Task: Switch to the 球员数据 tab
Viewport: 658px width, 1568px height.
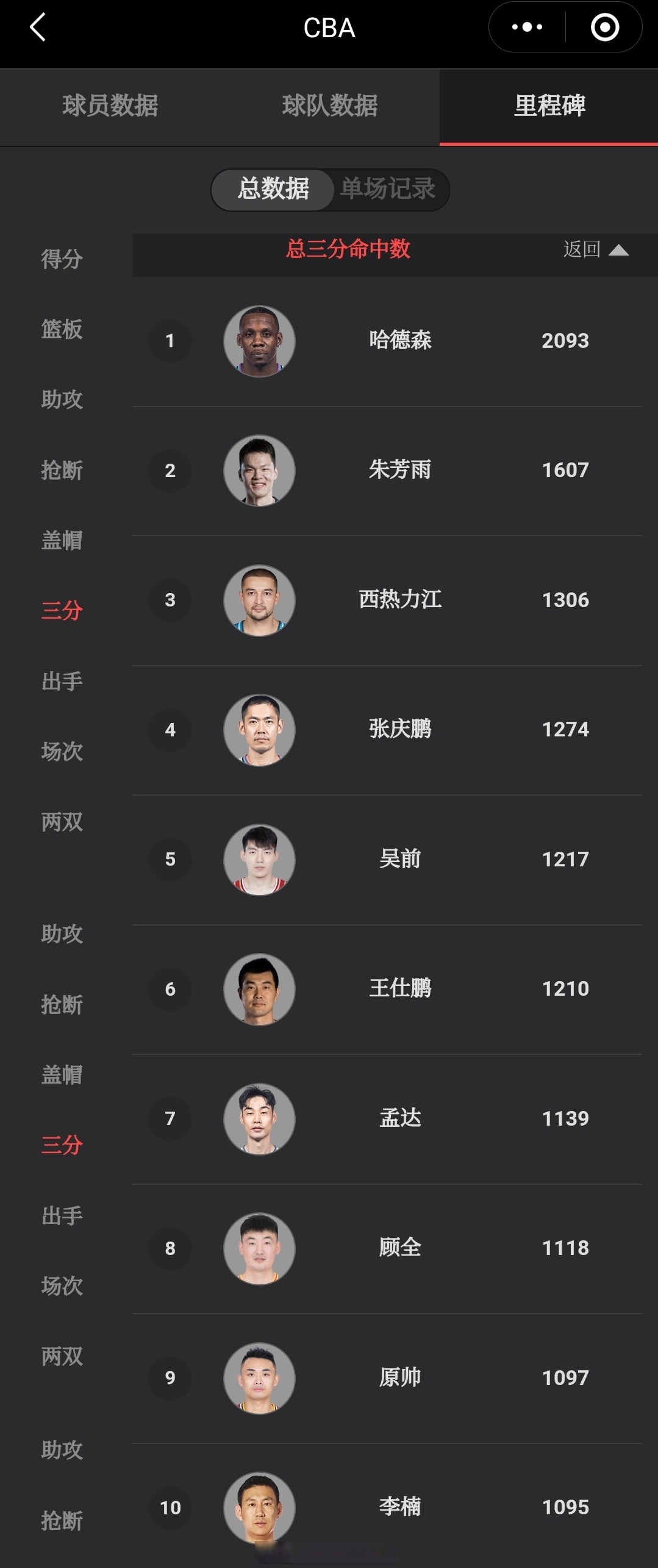Action: (x=110, y=107)
